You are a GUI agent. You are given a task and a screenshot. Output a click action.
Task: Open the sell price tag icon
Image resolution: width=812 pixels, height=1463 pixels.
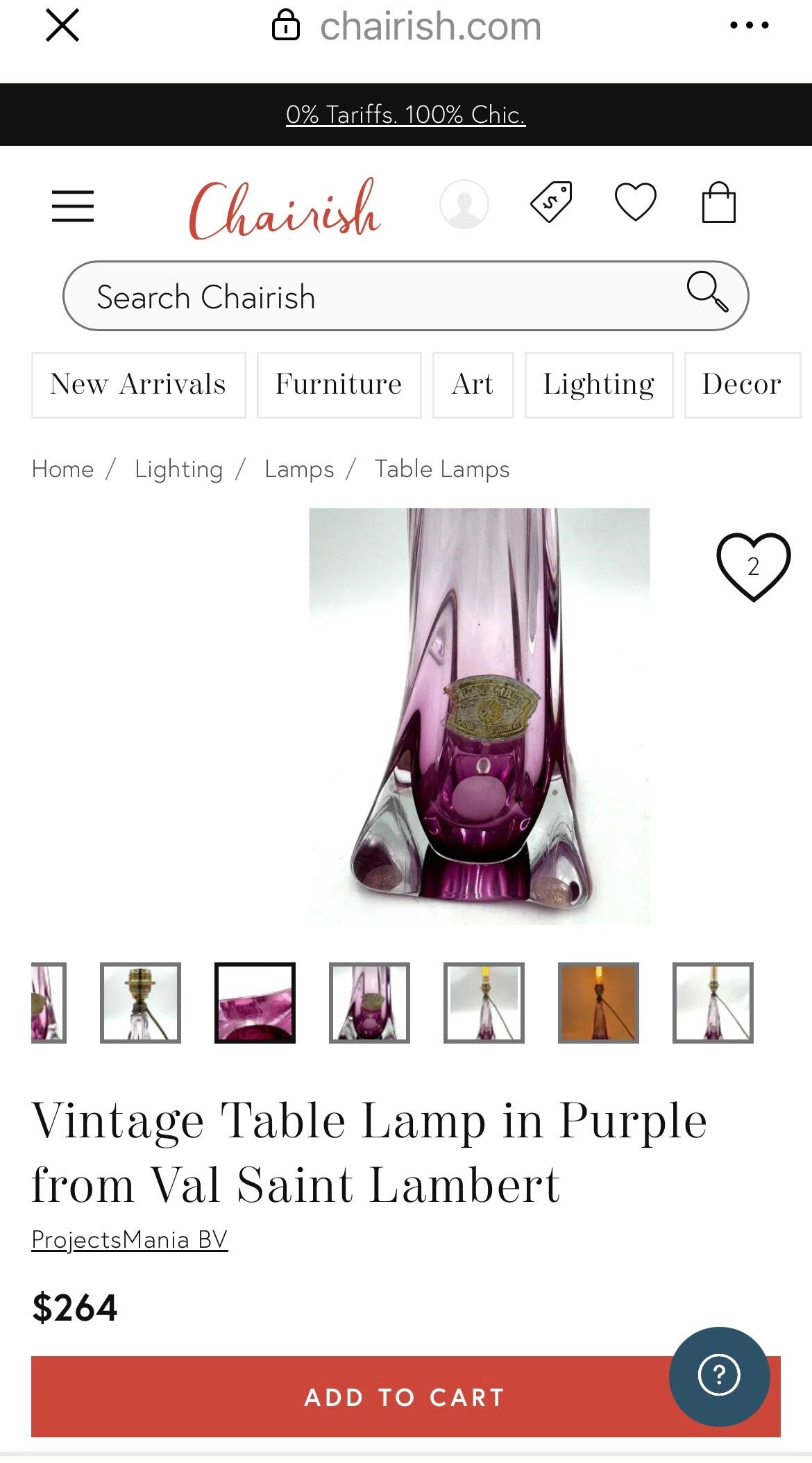(x=551, y=202)
